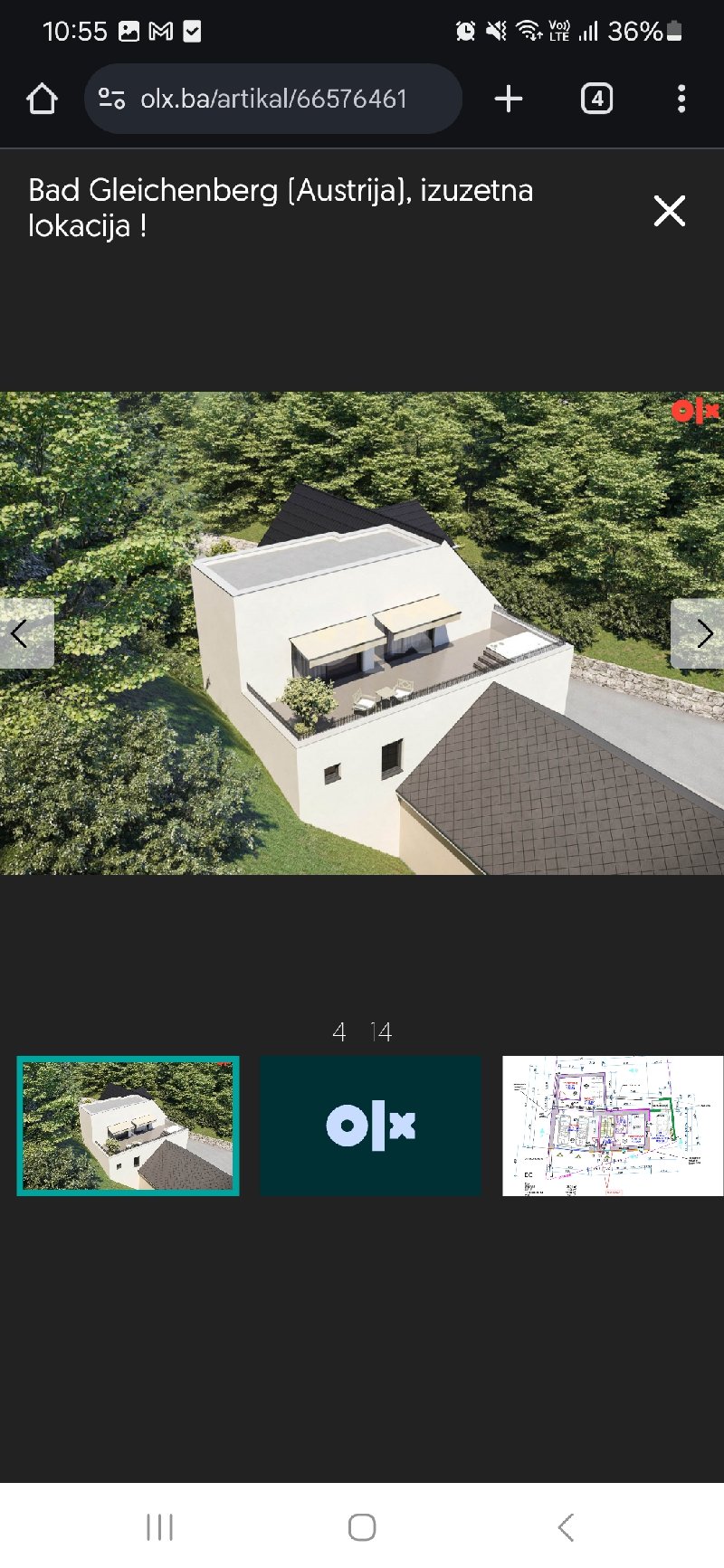724x1568 pixels.
Task: Open the browser home page
Action: click(42, 99)
